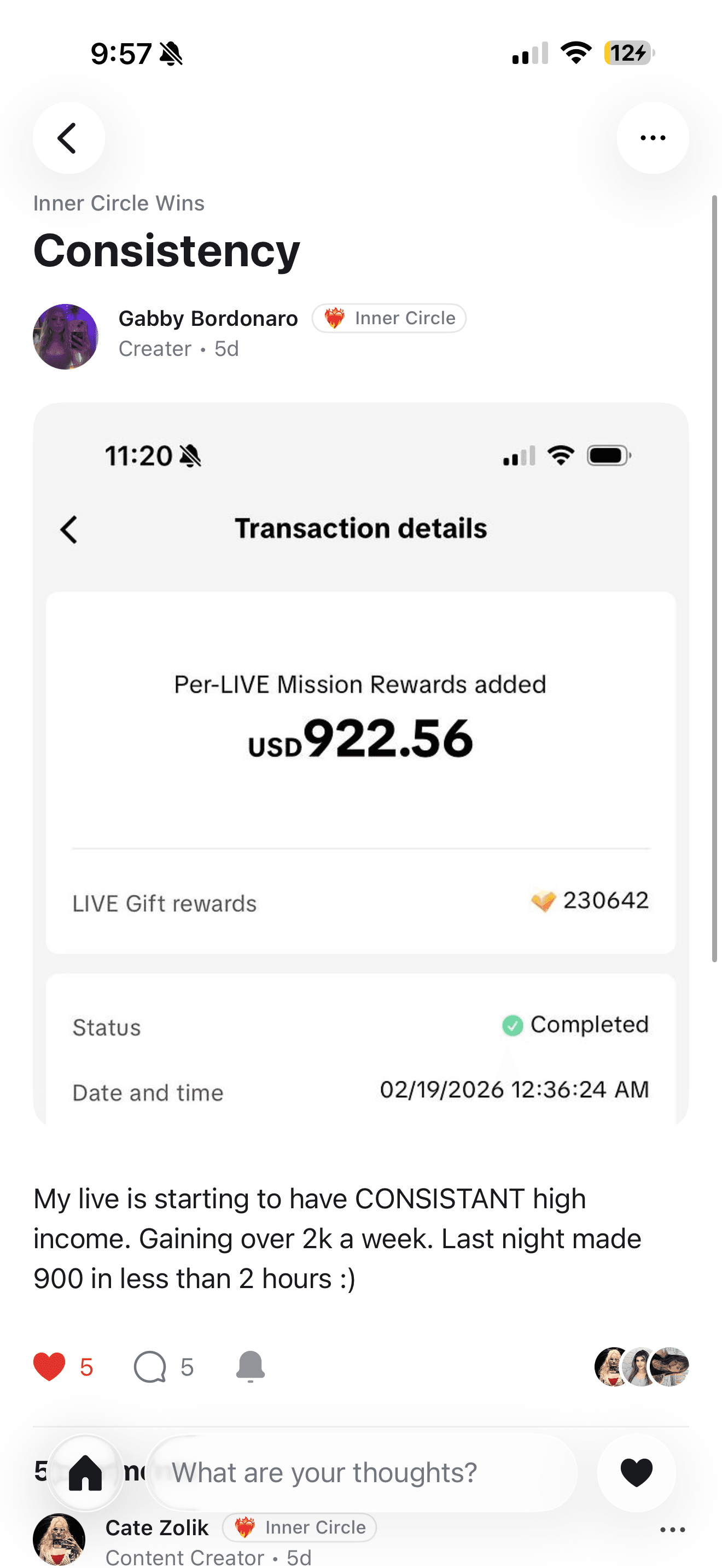Screen dimensions: 722x1568
Task: Go to home via floating house button
Action: [x=86, y=1473]
